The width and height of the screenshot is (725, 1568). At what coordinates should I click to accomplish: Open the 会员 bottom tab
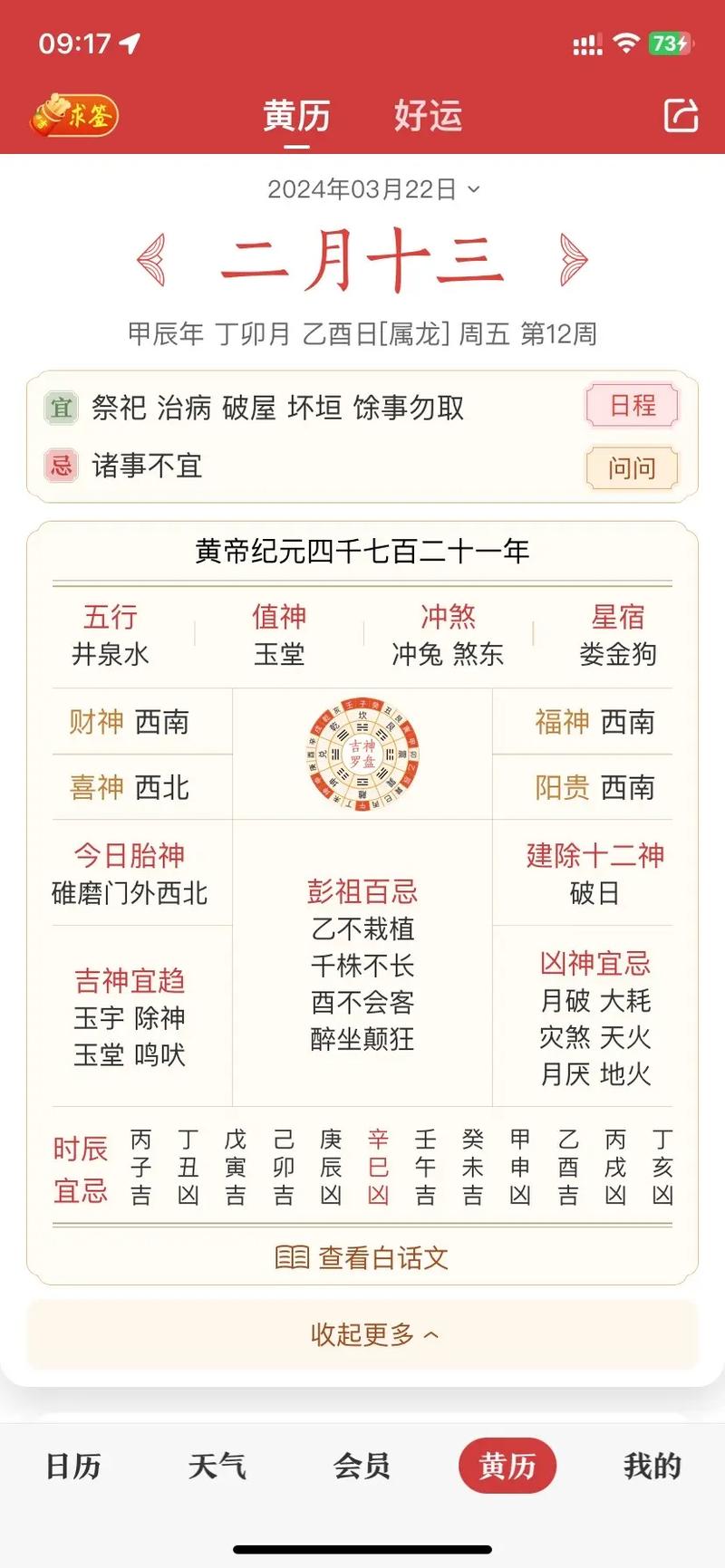(x=362, y=1466)
